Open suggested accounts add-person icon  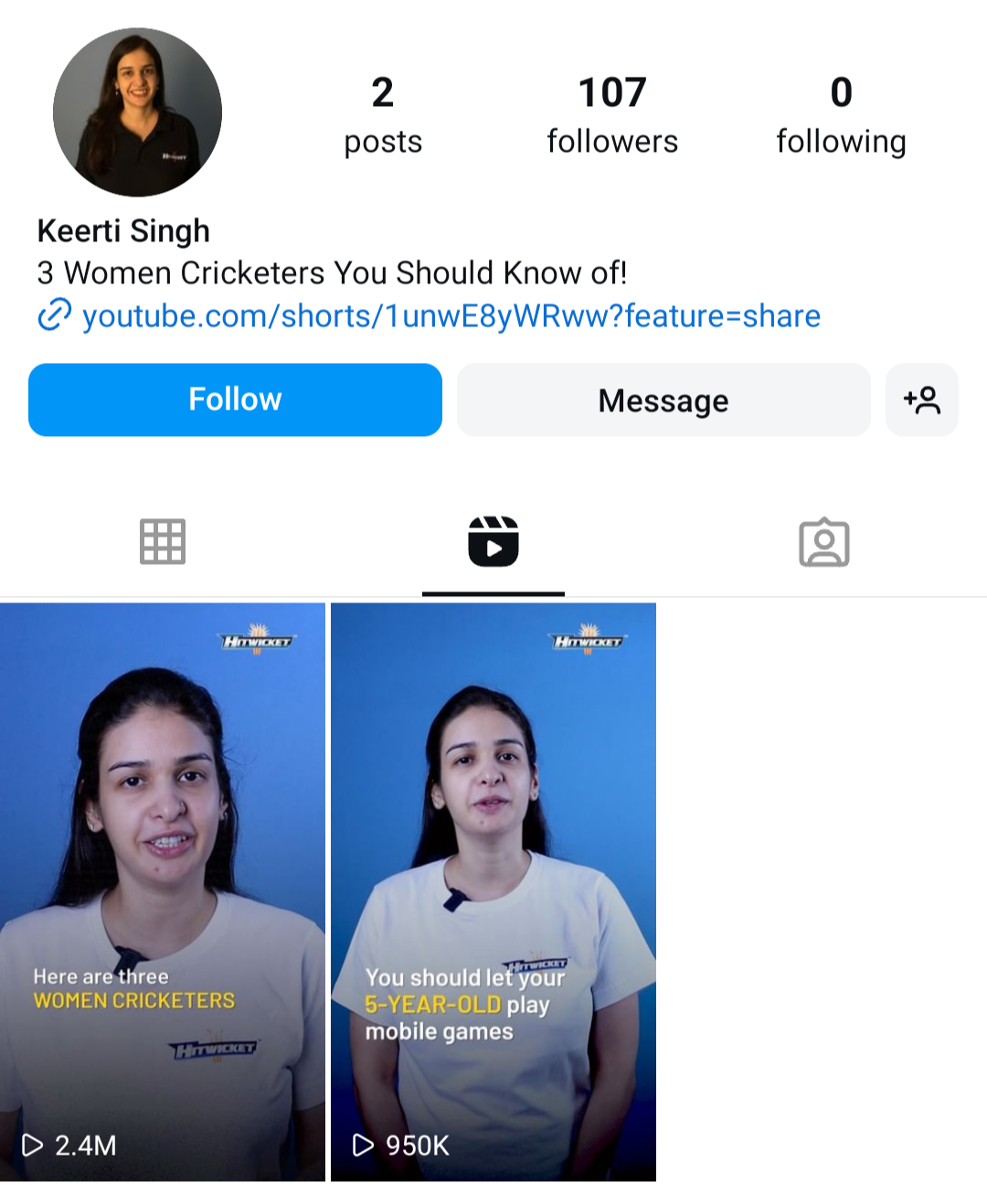pyautogui.click(x=921, y=400)
